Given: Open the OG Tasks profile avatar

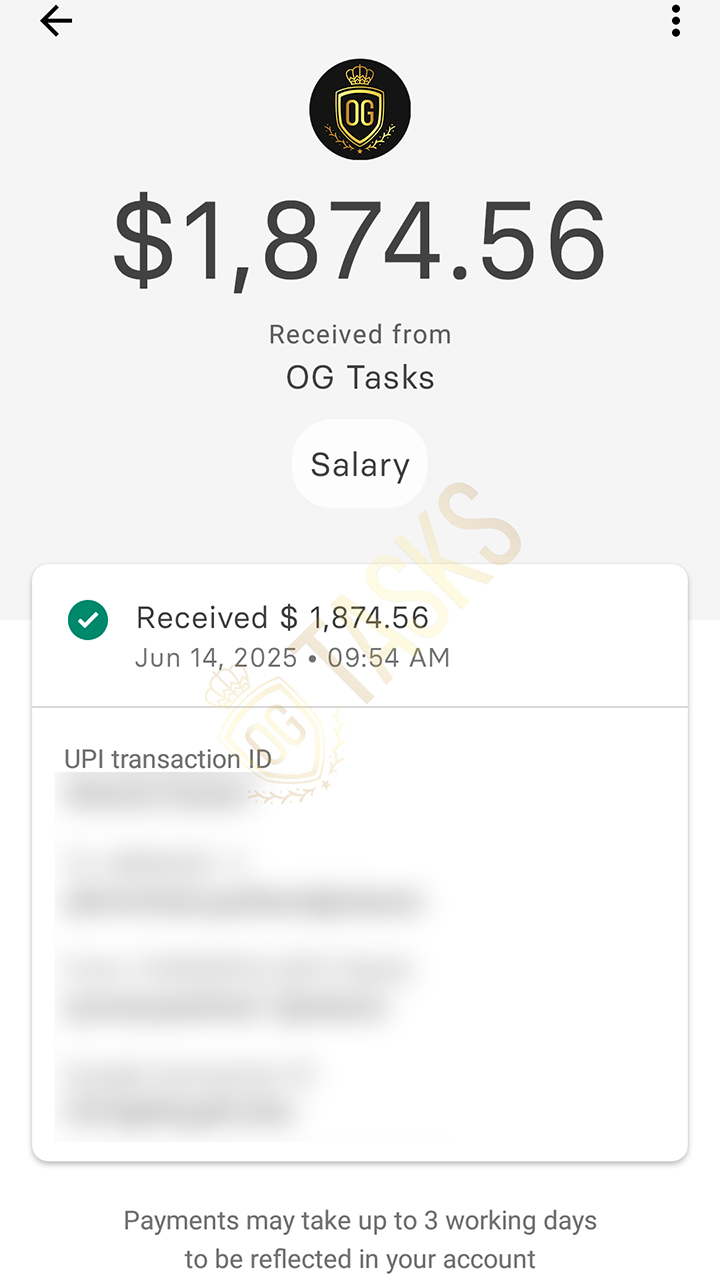Looking at the screenshot, I should [x=360, y=109].
